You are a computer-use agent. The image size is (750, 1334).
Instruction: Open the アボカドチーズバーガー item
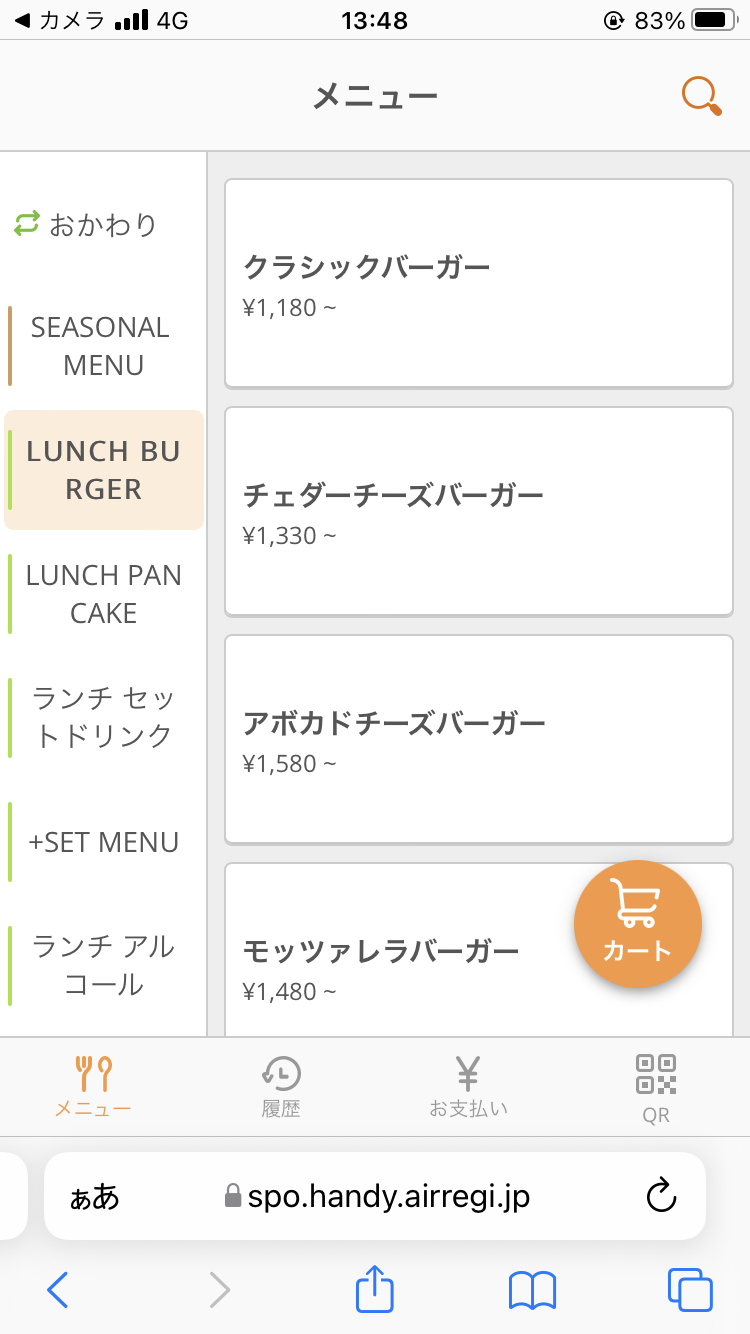click(479, 739)
